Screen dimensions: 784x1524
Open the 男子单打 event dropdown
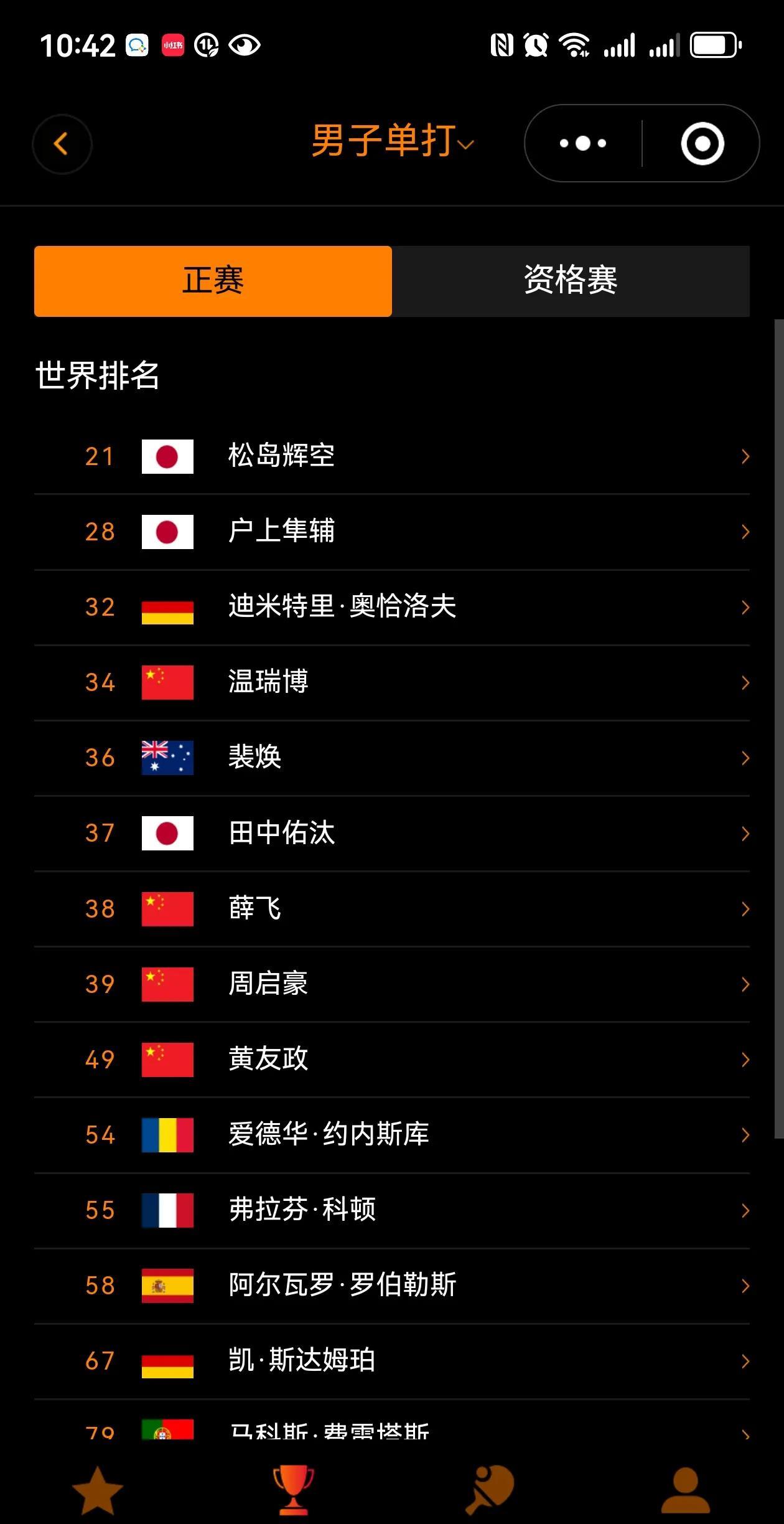(x=392, y=142)
